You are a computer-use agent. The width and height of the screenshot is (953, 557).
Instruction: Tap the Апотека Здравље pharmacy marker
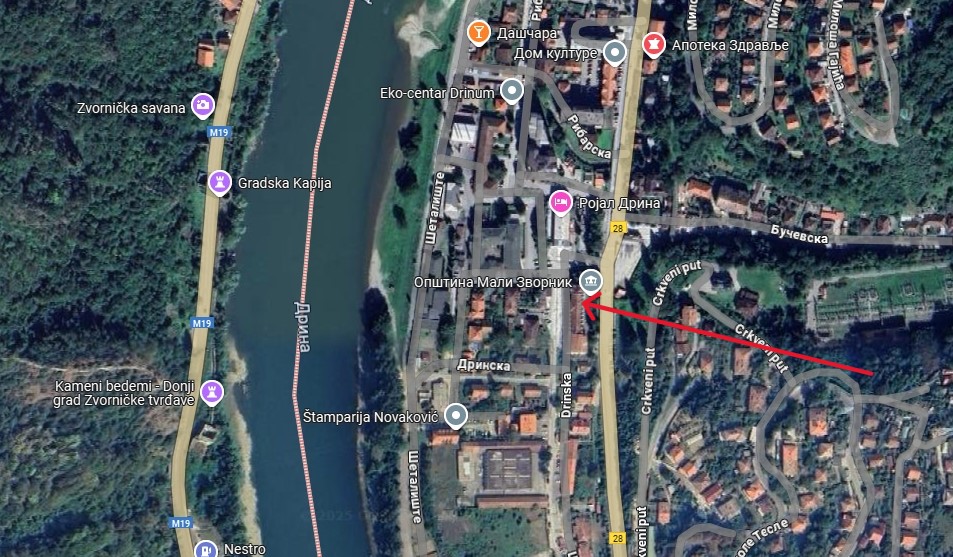[653, 44]
